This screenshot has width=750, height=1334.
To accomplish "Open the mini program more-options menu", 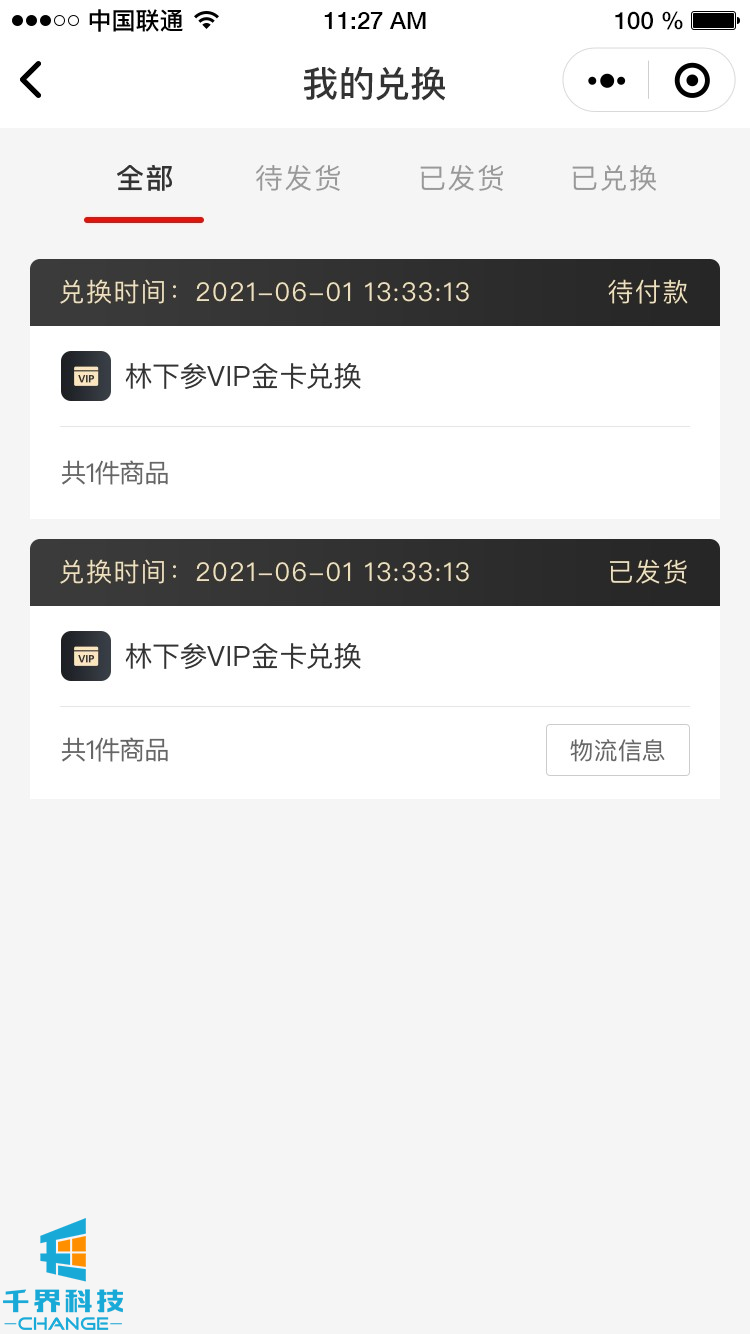I will [607, 80].
